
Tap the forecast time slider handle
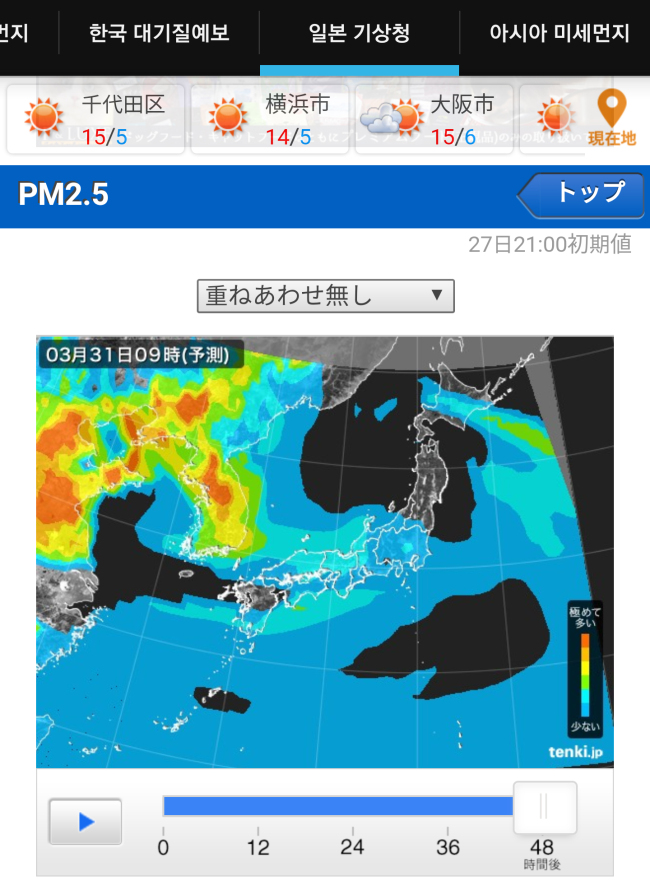coord(545,807)
